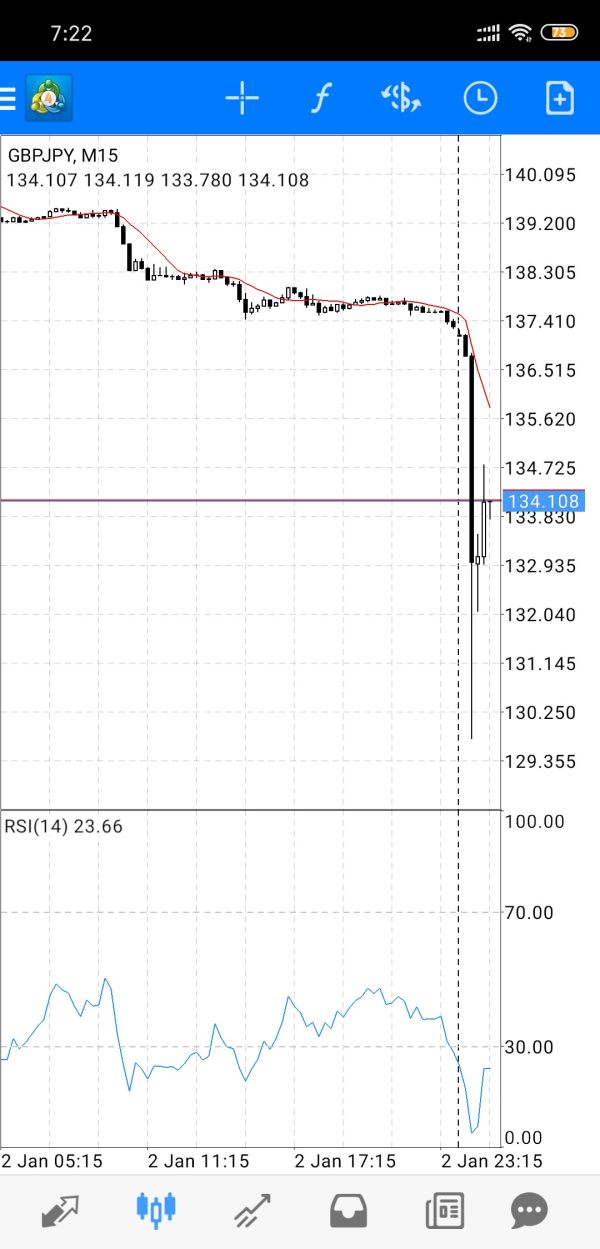The image size is (600, 1249).
Task: Open the Chat messages tab
Action: [529, 1211]
